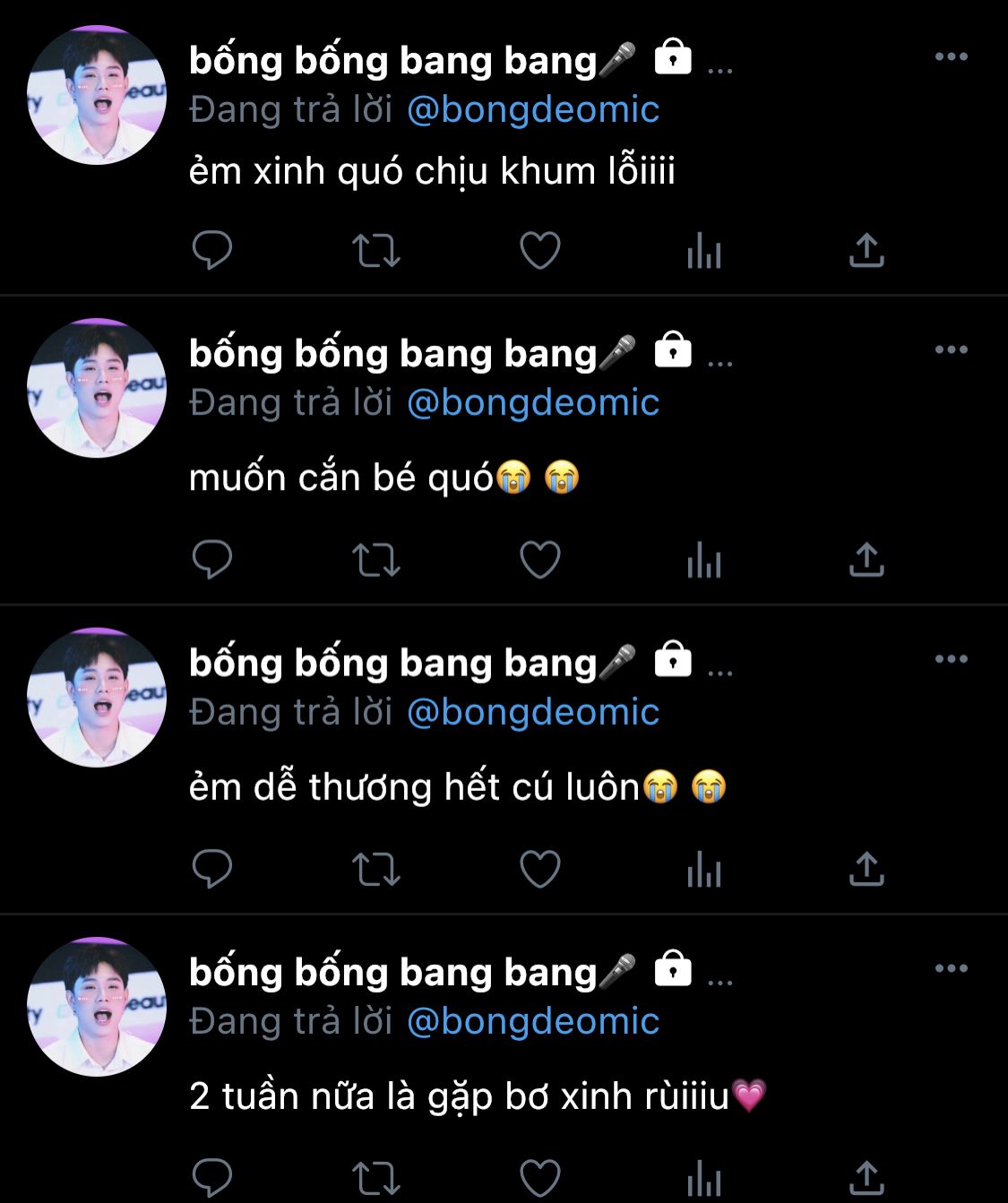1008x1203 pixels.
Task: Open overflow menu on 'ẻm dễ thương' tweet
Action: point(951,659)
